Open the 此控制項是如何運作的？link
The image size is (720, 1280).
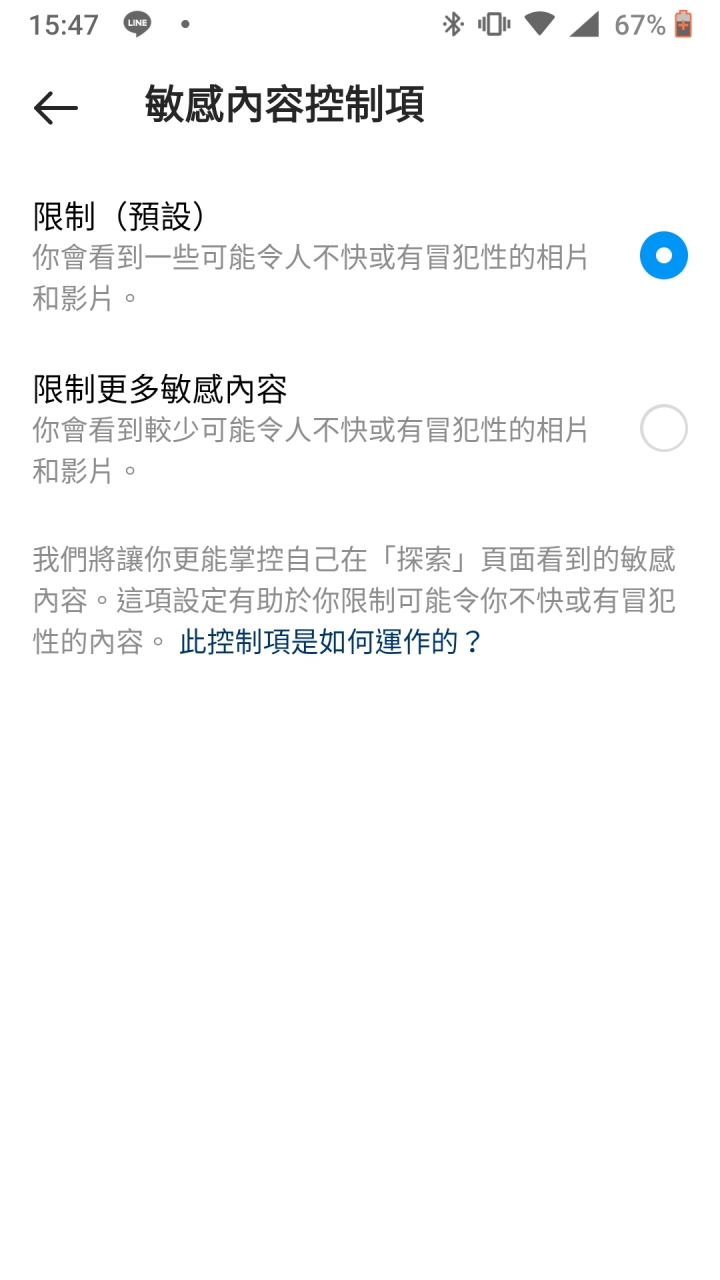(330, 642)
